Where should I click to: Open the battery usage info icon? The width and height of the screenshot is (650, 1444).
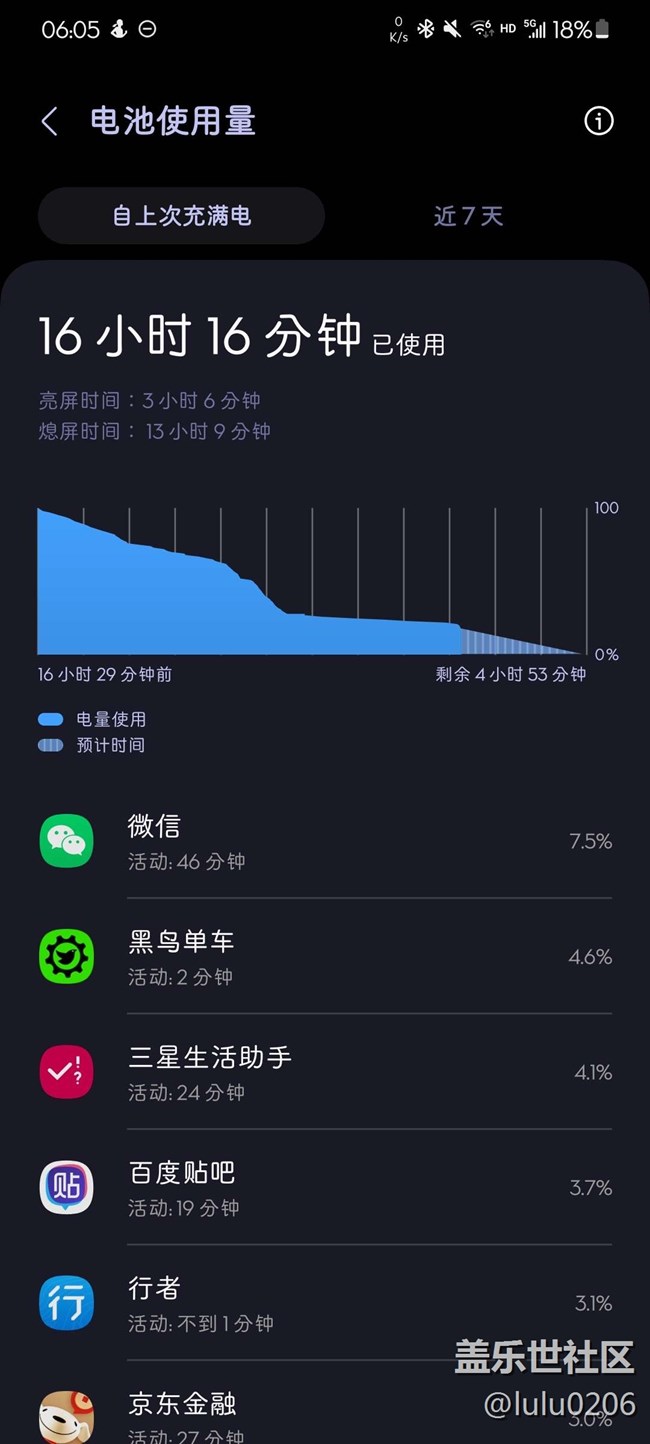coord(598,121)
